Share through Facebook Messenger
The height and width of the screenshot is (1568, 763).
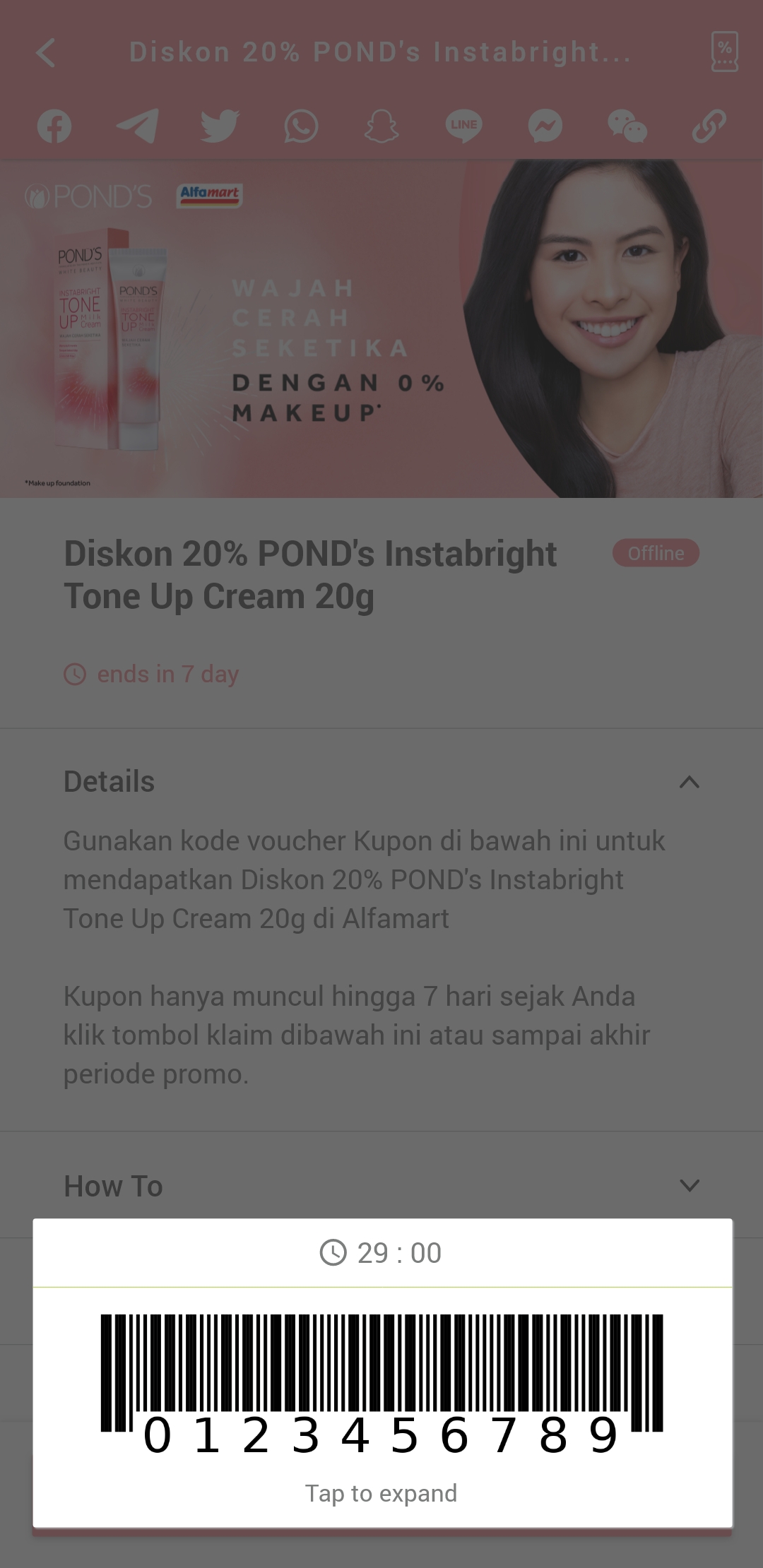545,126
